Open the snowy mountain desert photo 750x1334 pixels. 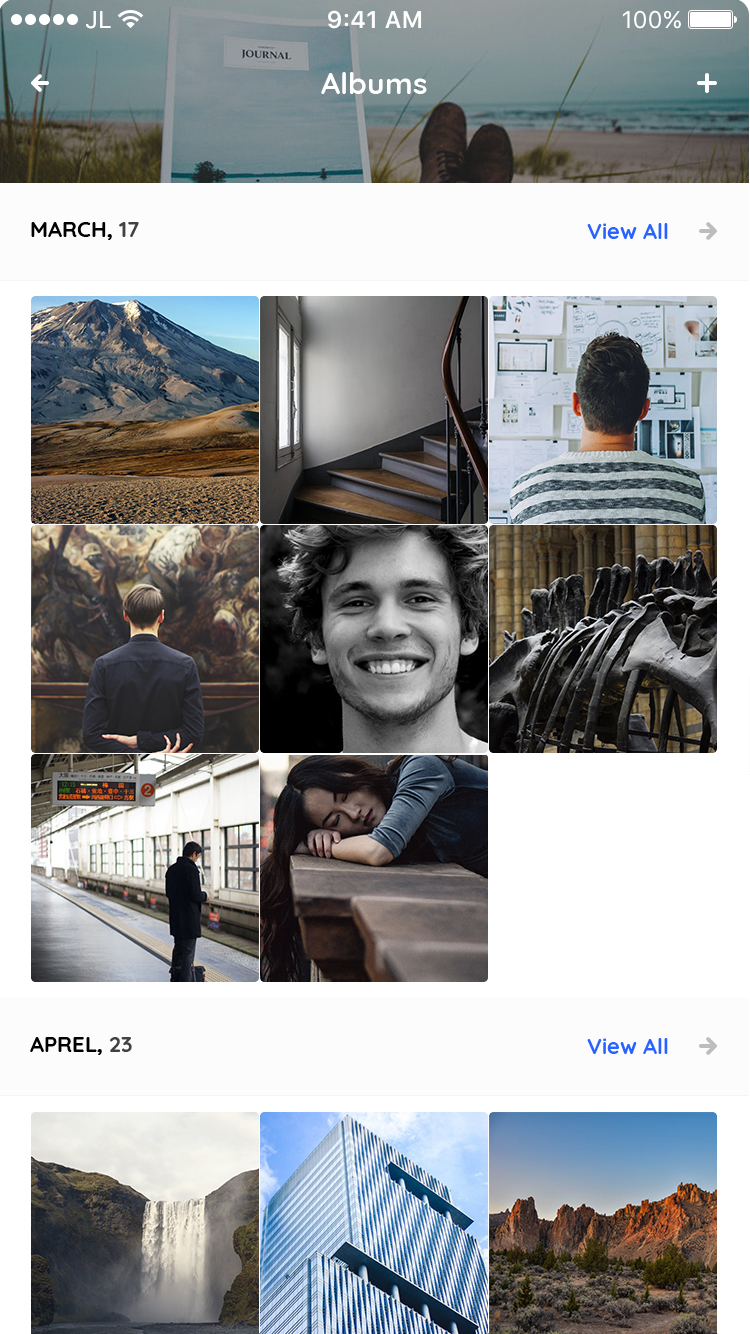(x=145, y=410)
